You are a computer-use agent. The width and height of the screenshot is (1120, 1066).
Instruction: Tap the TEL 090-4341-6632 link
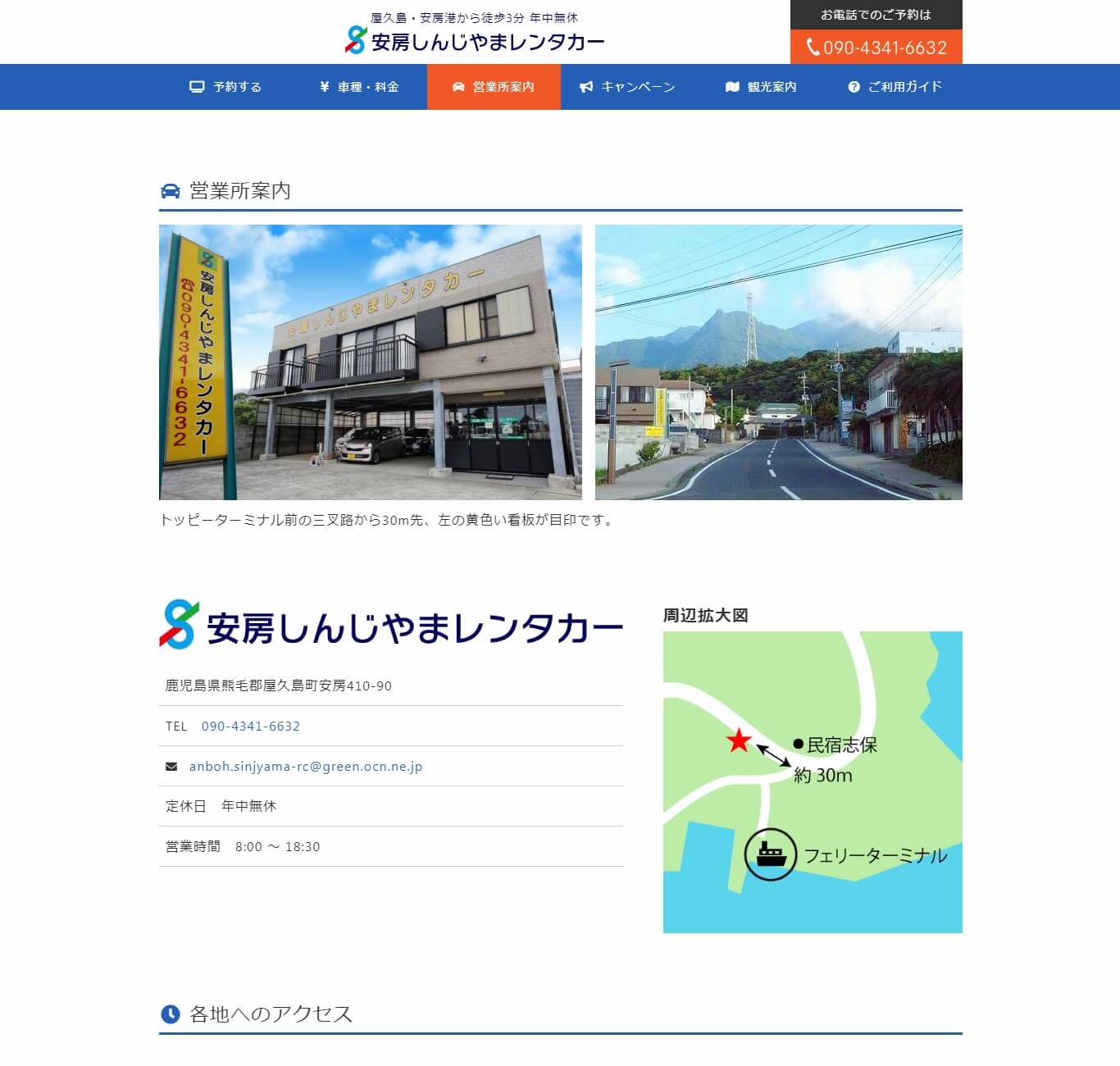[x=250, y=727]
